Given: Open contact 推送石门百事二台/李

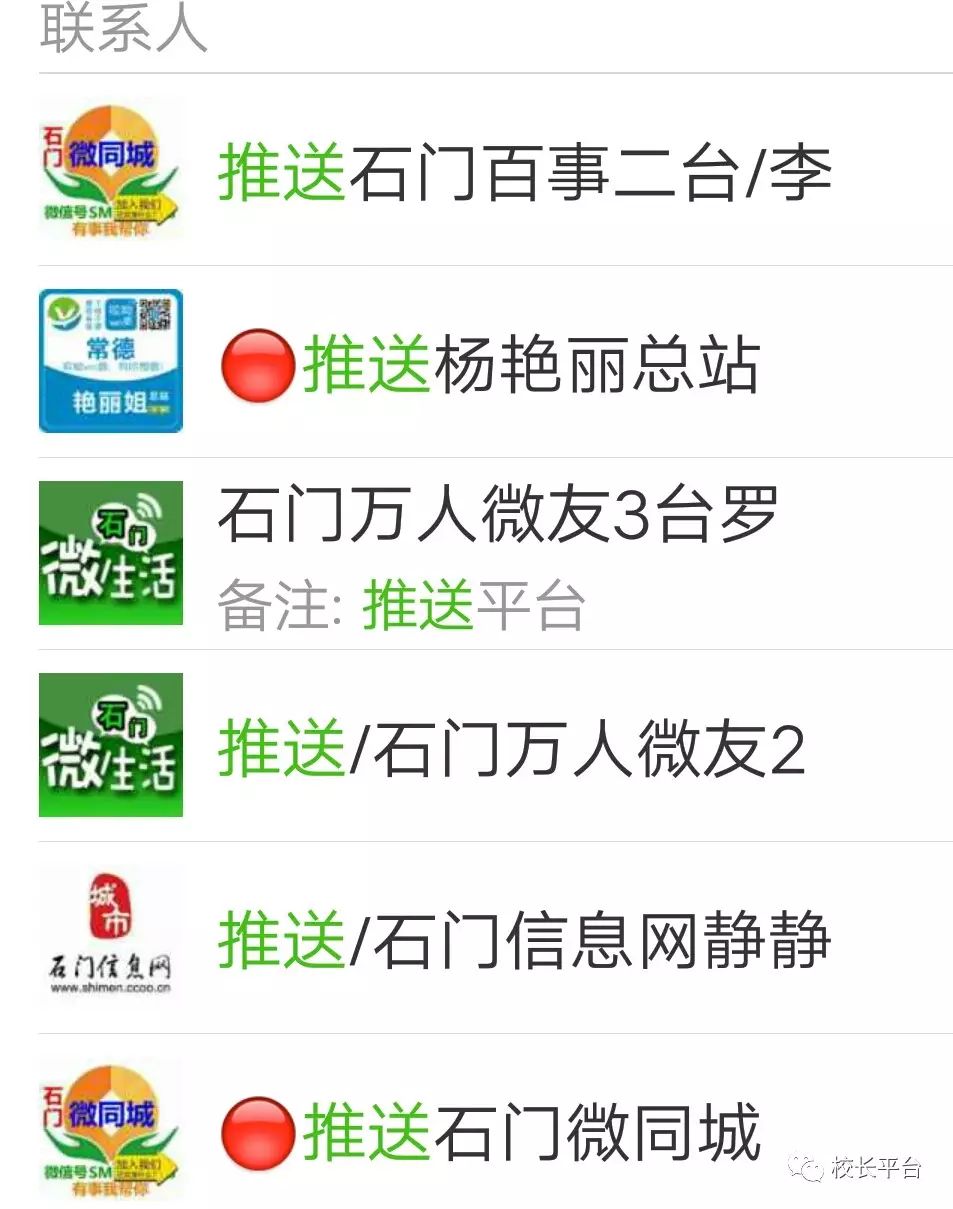Looking at the screenshot, I should pyautogui.click(x=524, y=172).
